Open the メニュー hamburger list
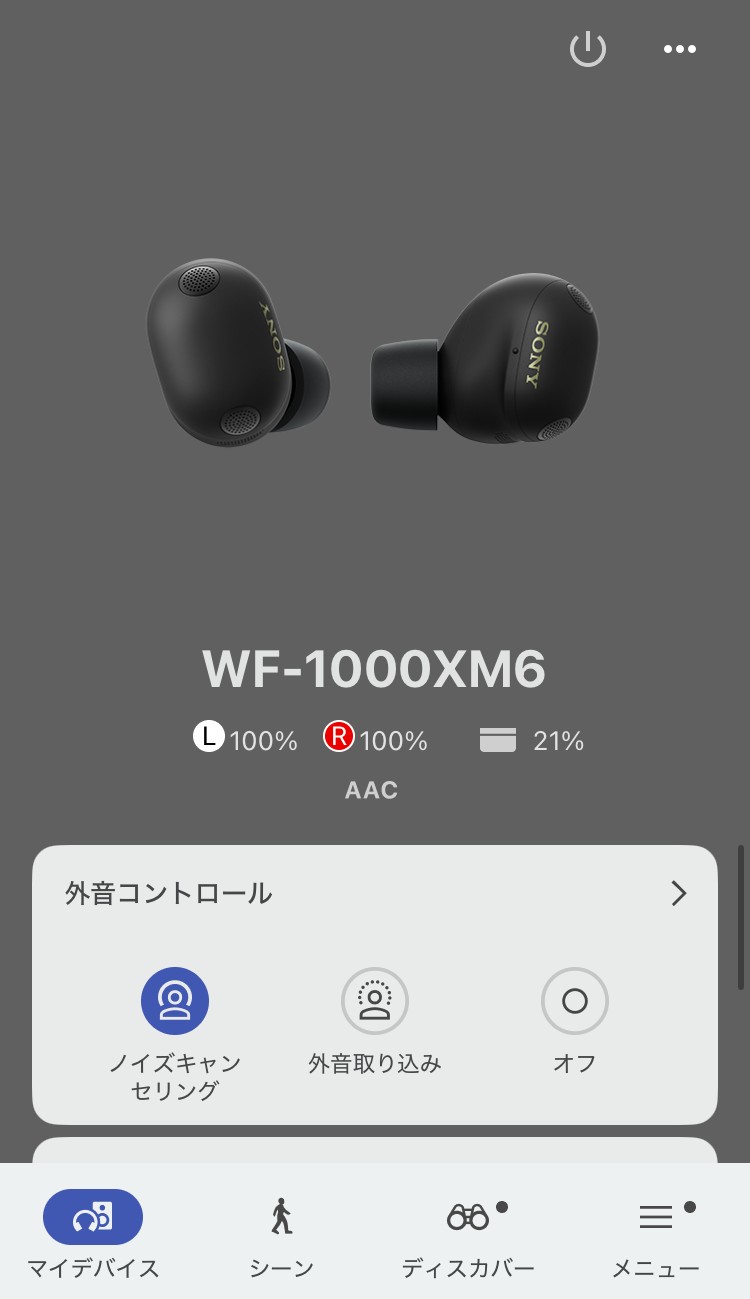Image resolution: width=750 pixels, height=1299 pixels. pyautogui.click(x=654, y=1218)
